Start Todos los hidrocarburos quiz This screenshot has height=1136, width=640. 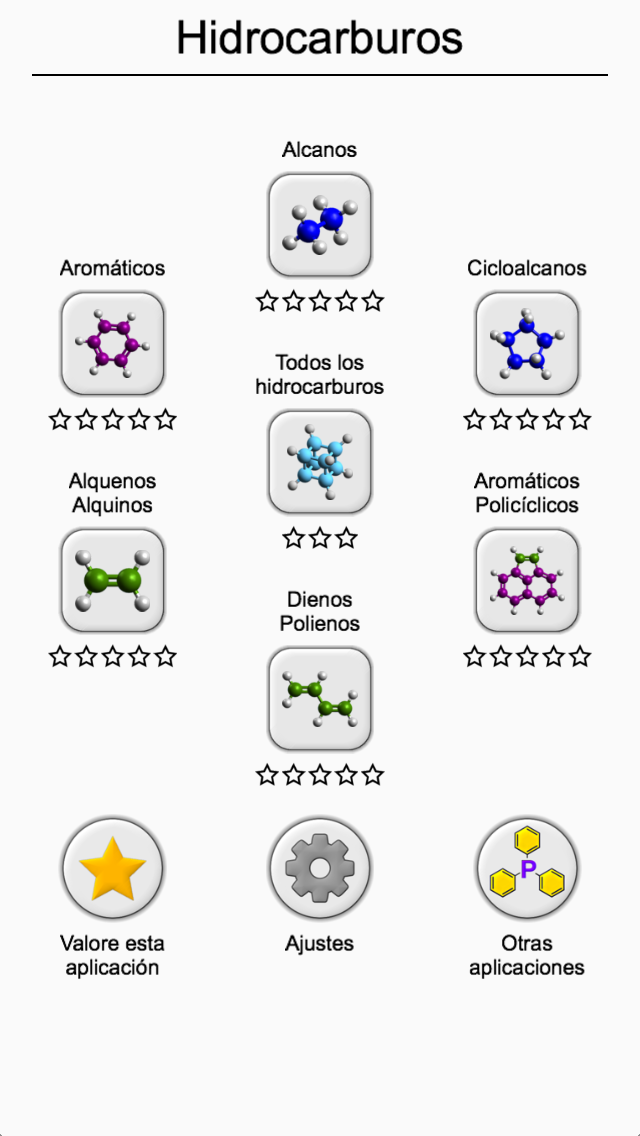click(x=320, y=462)
